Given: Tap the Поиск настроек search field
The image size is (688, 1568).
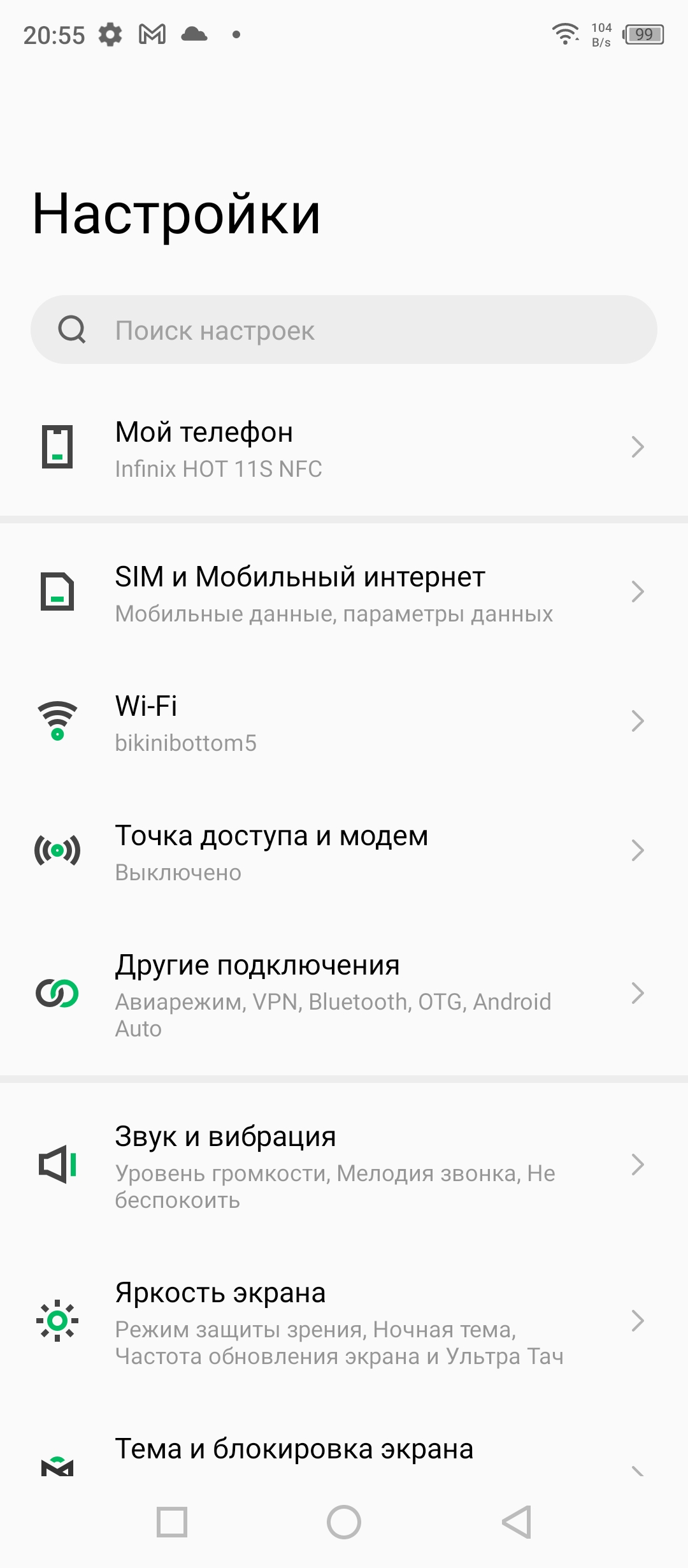Looking at the screenshot, I should click(x=344, y=330).
